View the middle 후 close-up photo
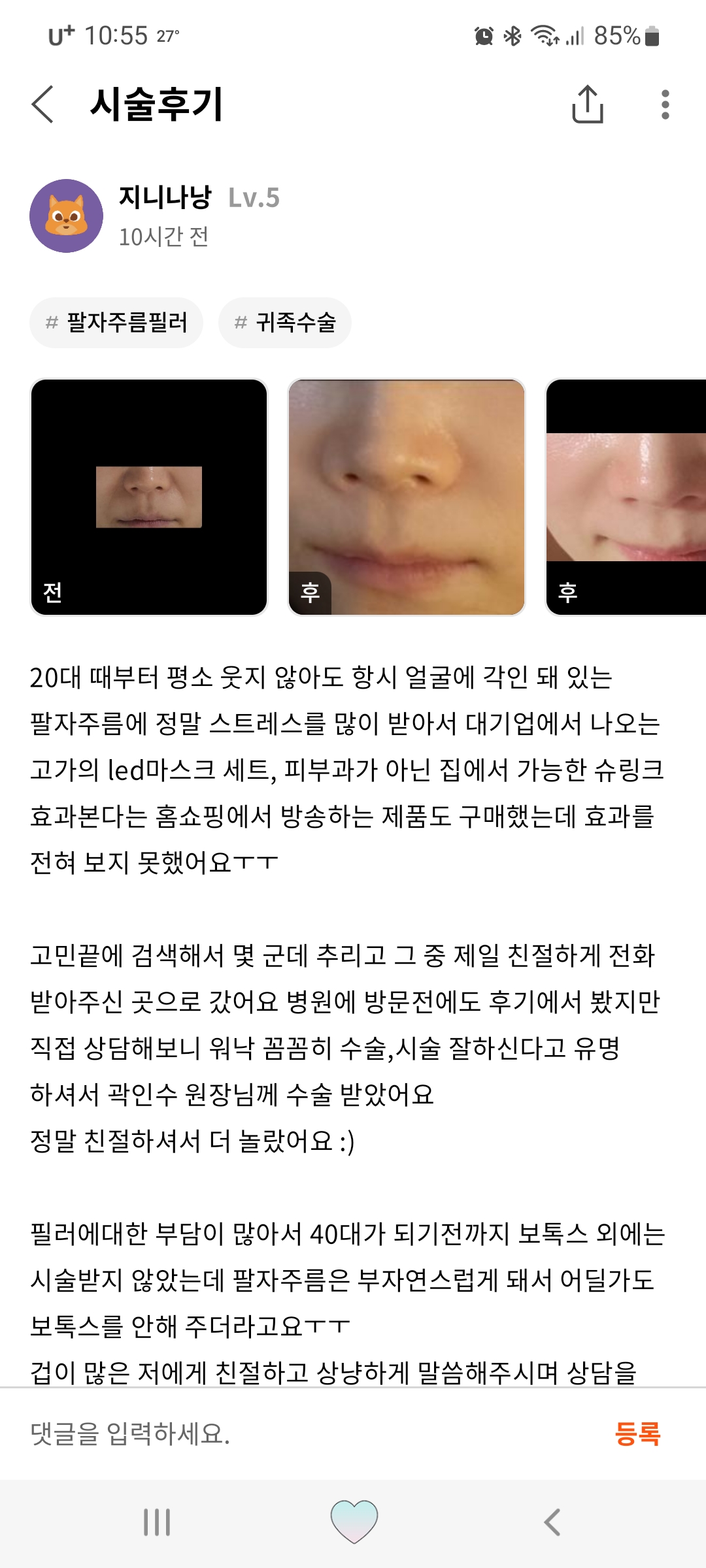The image size is (706, 1568). (x=407, y=497)
